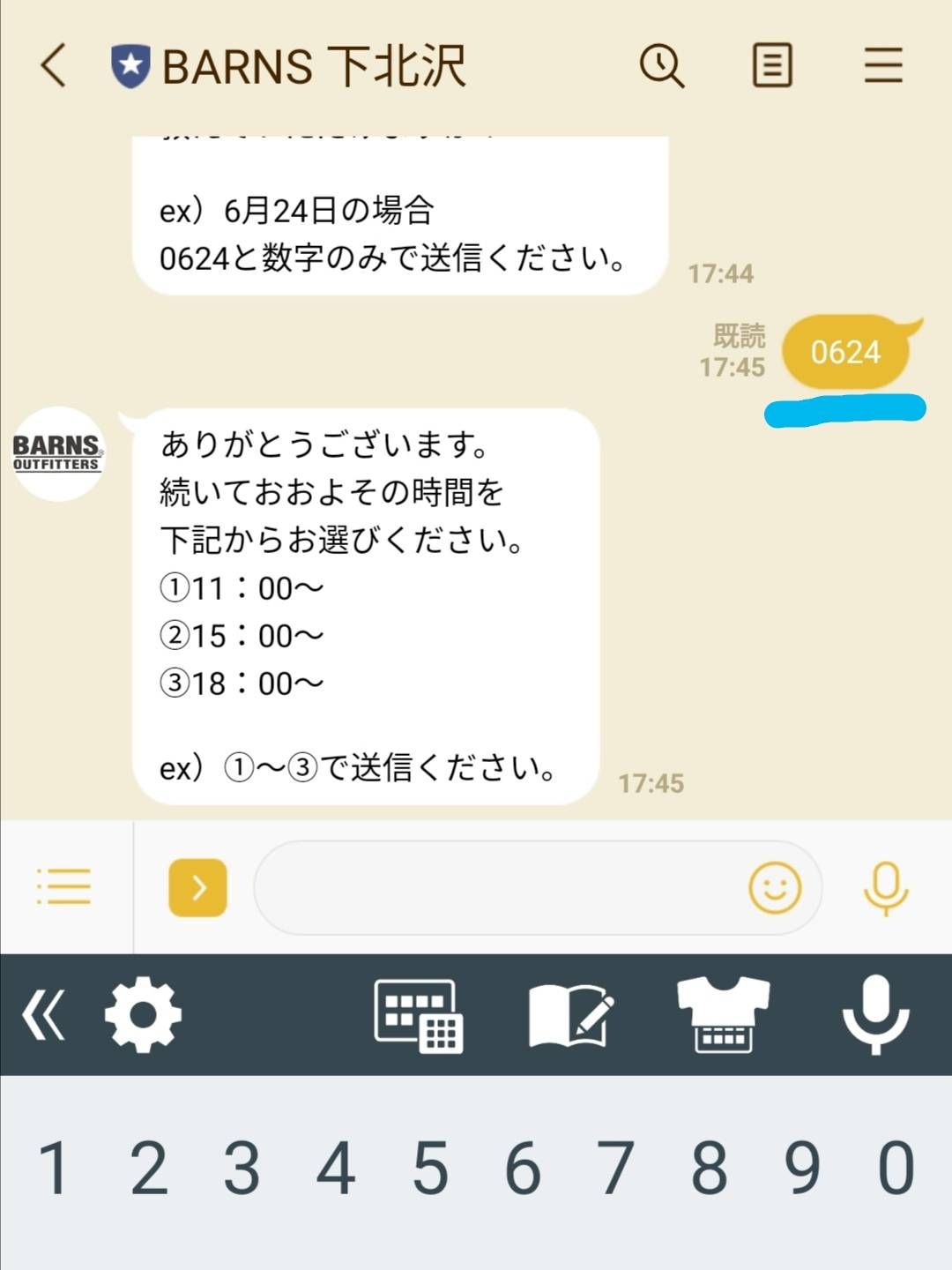The image size is (952, 1270).
Task: Collapse the keyboard toolbar with the double arrow
Action: [x=44, y=1015]
